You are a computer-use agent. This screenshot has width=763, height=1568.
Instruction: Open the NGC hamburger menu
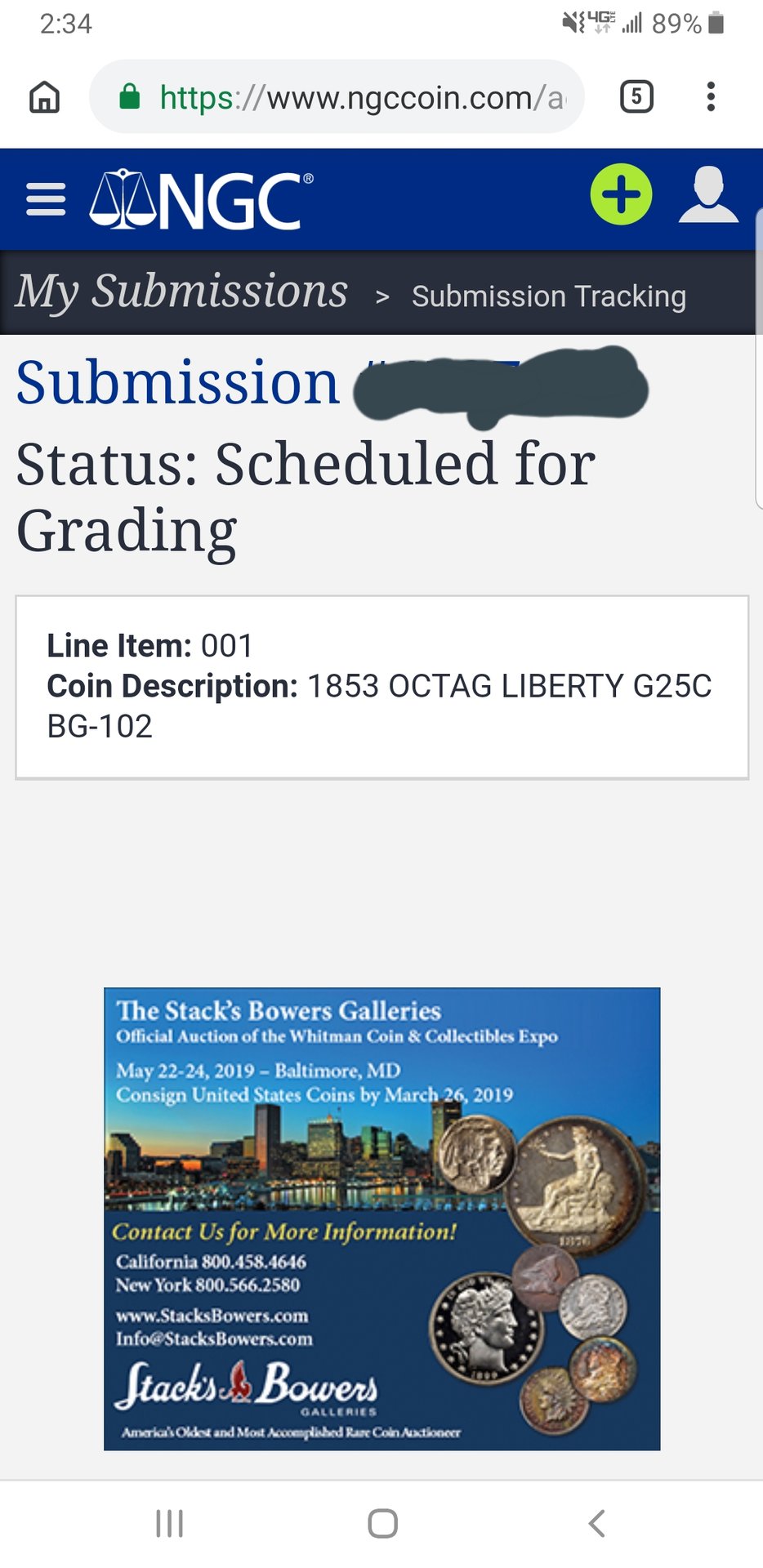click(x=46, y=199)
